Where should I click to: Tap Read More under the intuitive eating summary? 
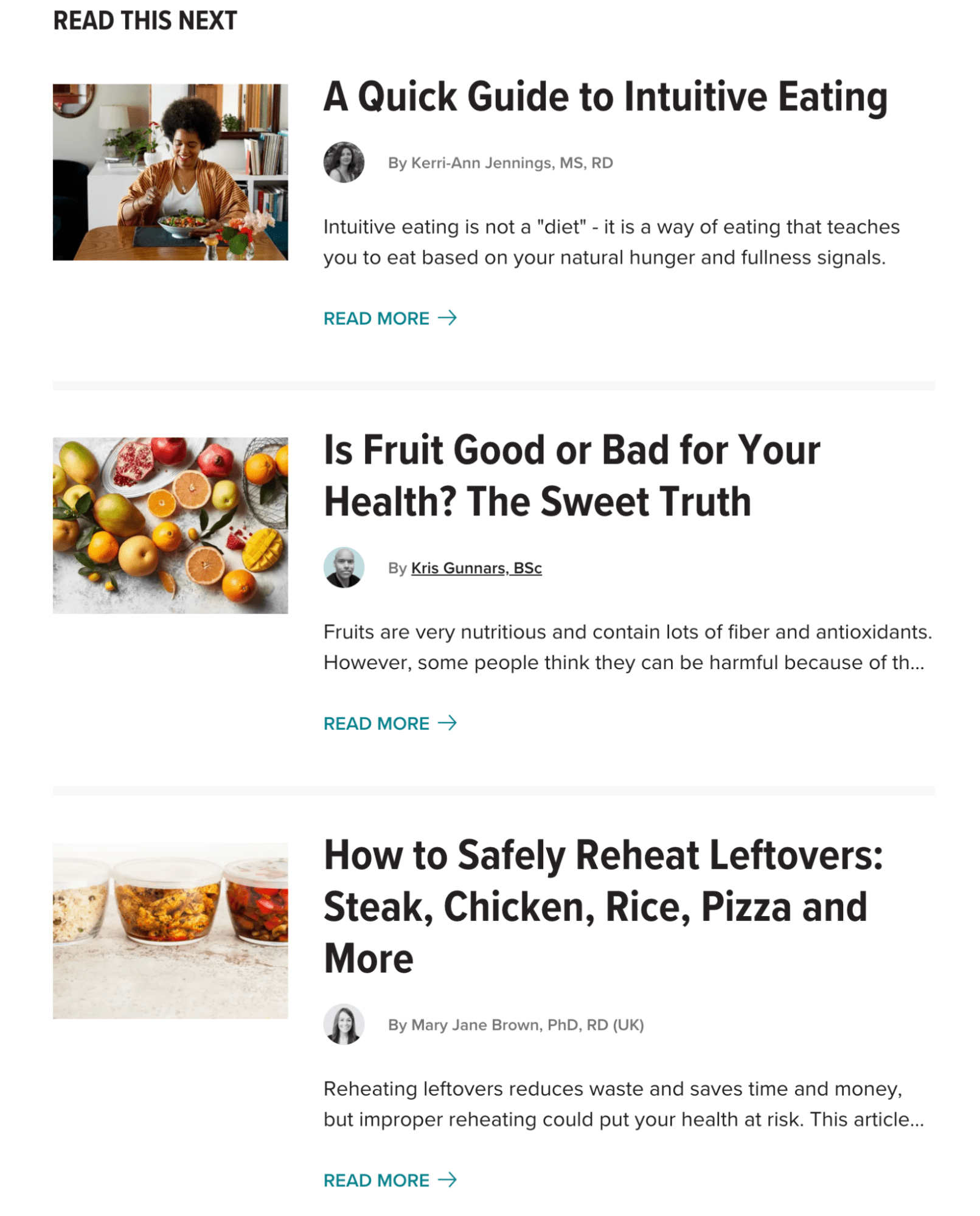click(389, 318)
